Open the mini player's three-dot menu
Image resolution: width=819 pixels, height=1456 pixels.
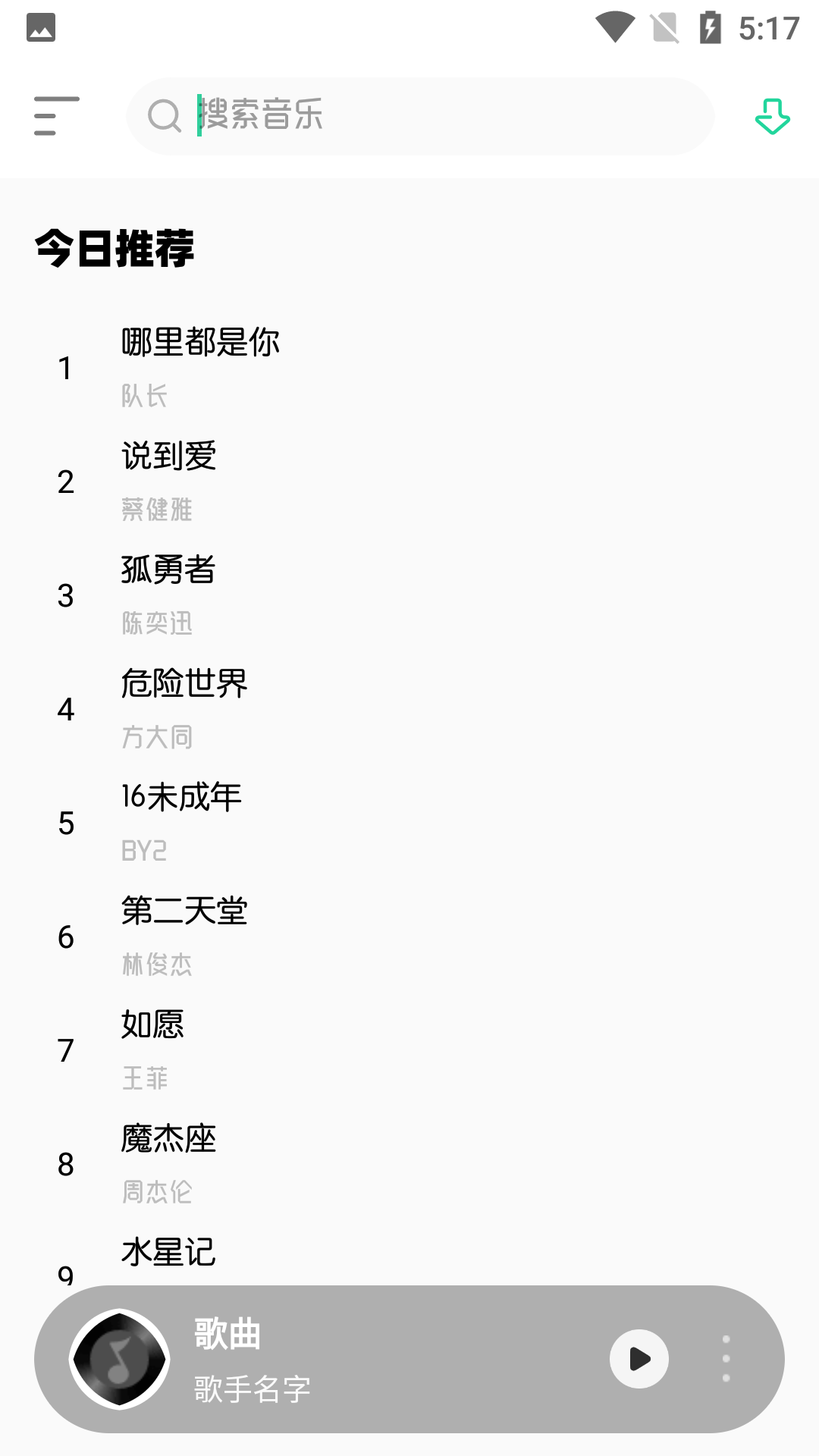coord(726,1359)
